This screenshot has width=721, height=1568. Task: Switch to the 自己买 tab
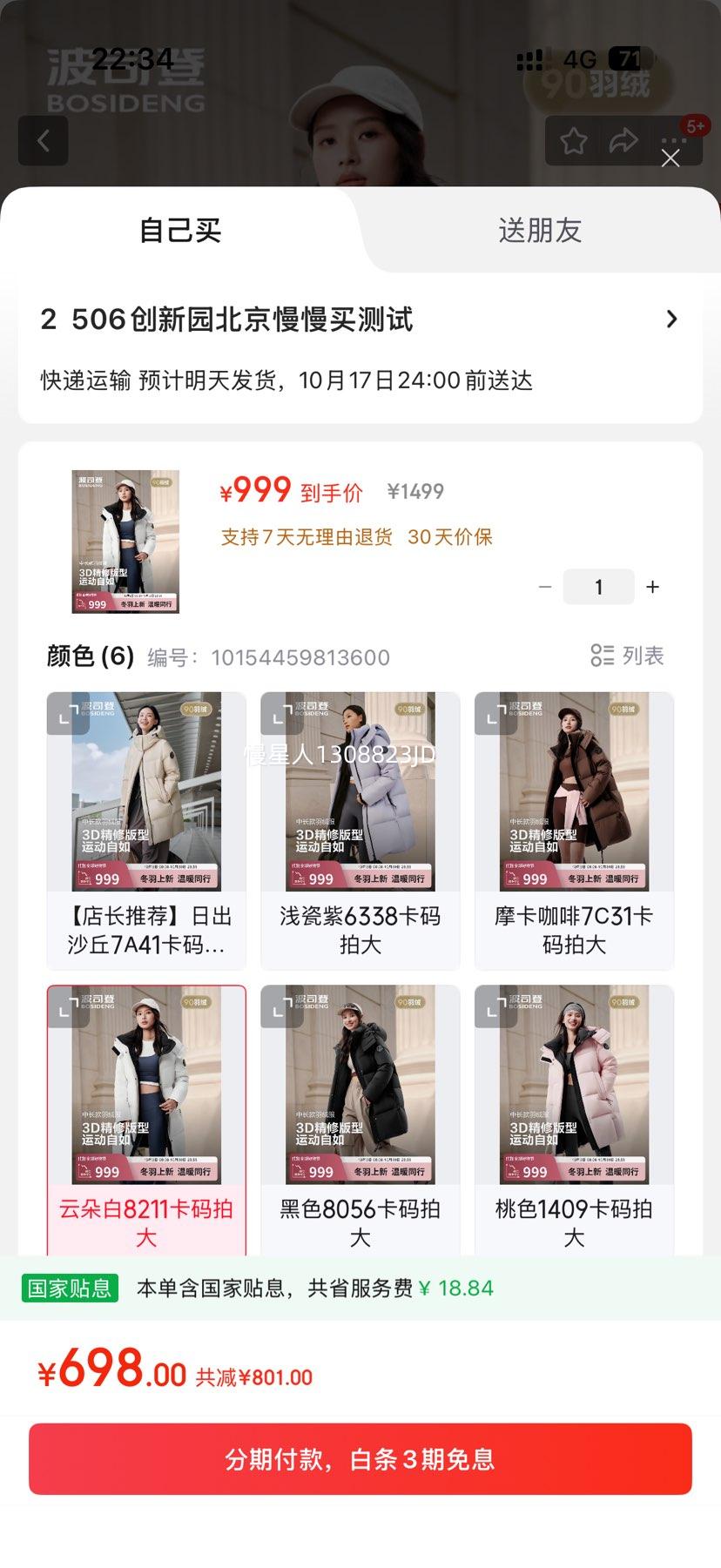(x=180, y=231)
